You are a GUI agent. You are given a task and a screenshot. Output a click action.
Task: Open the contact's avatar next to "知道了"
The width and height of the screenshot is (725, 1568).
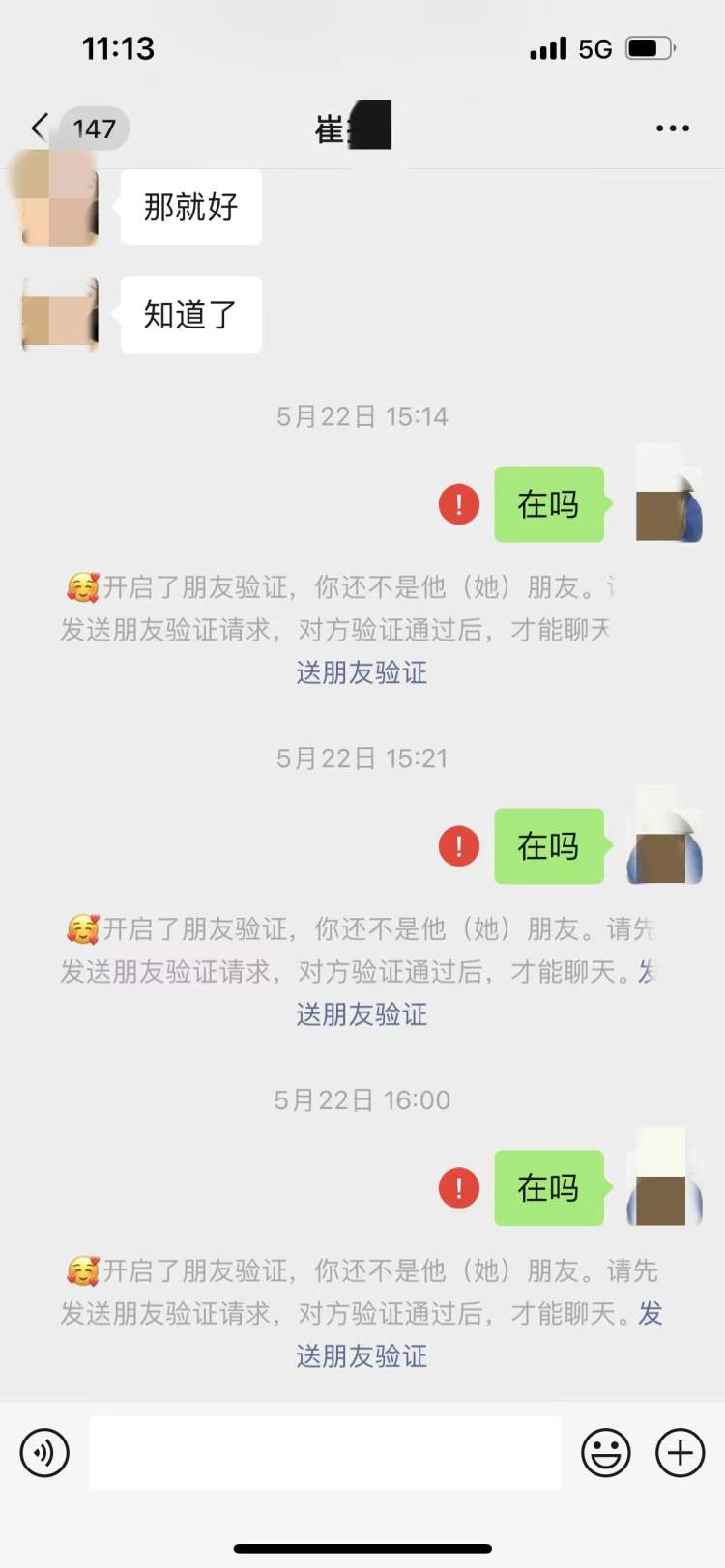click(x=60, y=315)
